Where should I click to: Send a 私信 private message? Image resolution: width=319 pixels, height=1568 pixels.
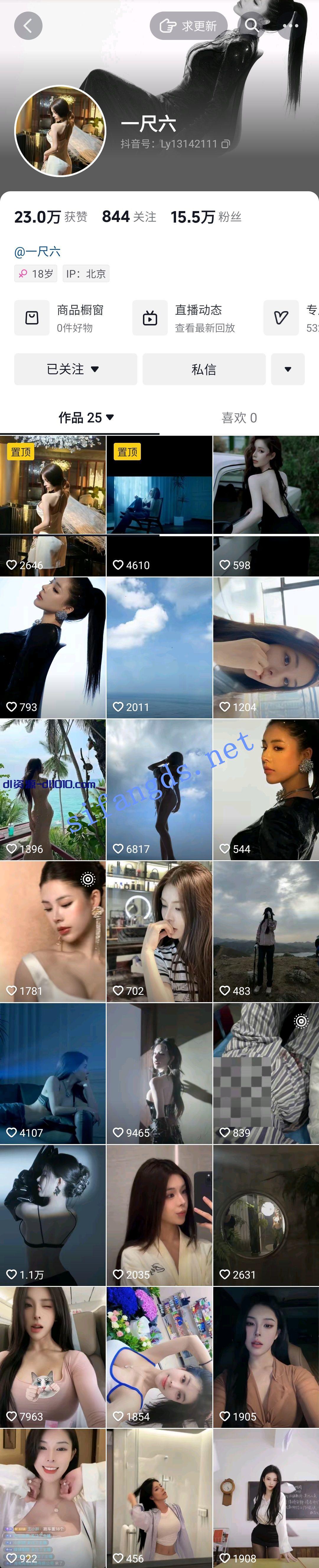[204, 369]
